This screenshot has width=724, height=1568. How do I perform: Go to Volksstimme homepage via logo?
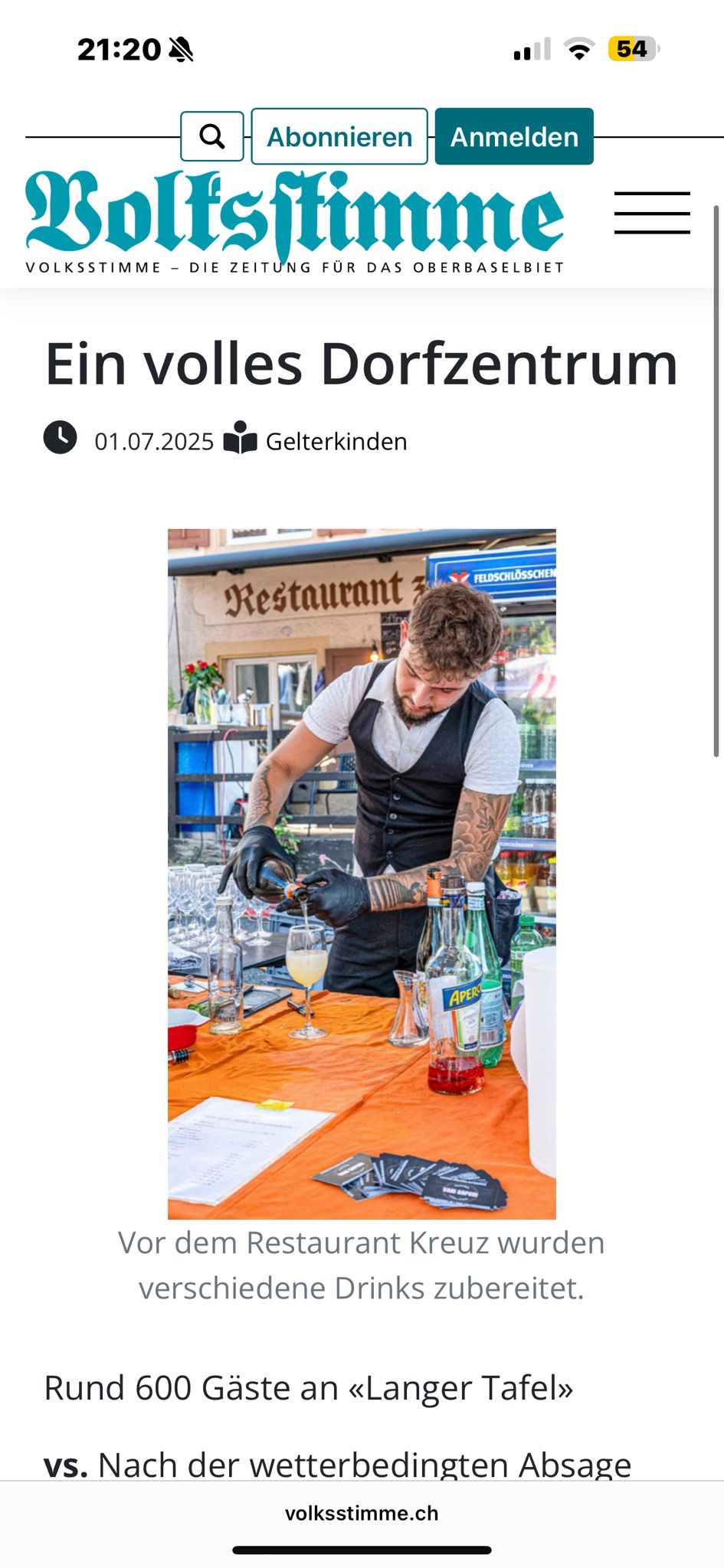coord(294,218)
